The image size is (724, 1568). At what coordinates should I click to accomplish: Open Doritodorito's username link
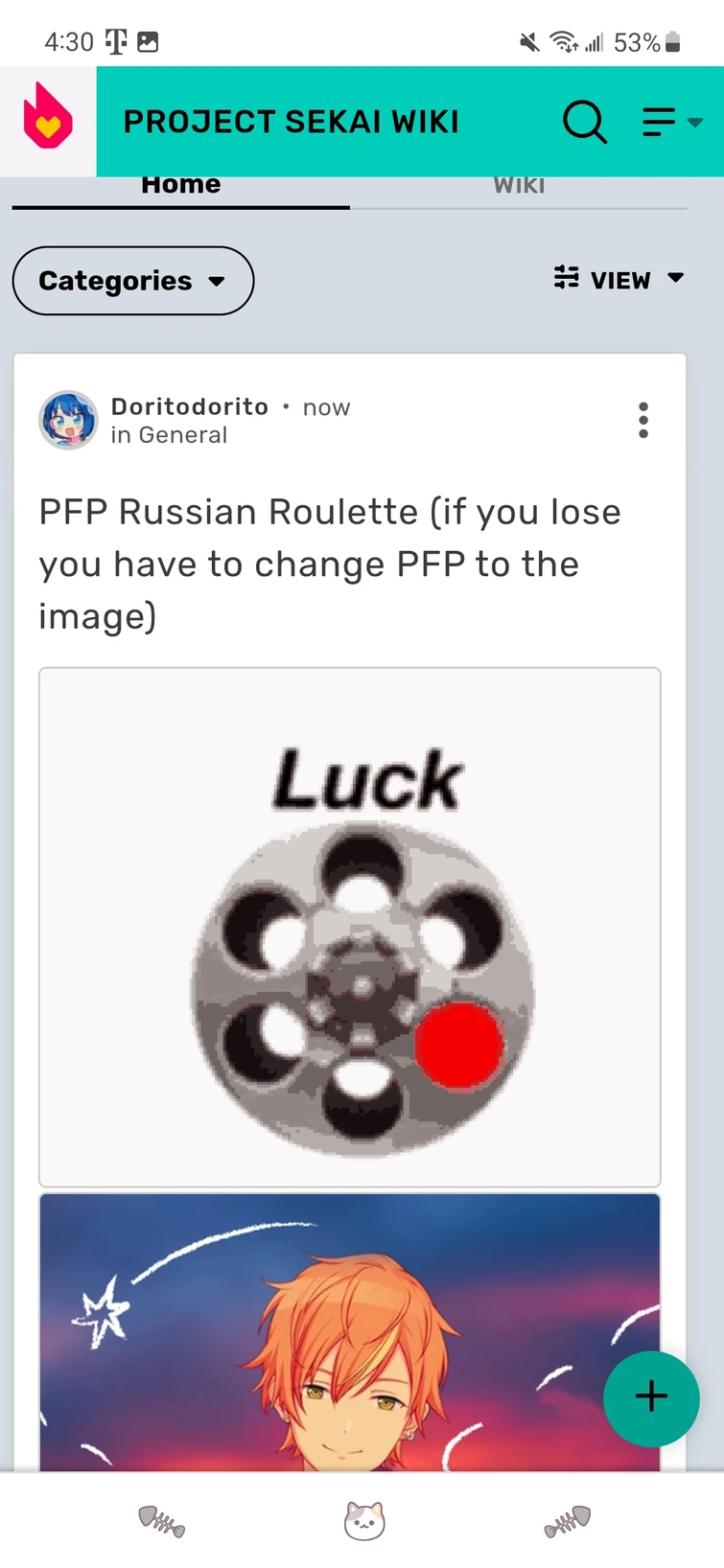point(189,406)
